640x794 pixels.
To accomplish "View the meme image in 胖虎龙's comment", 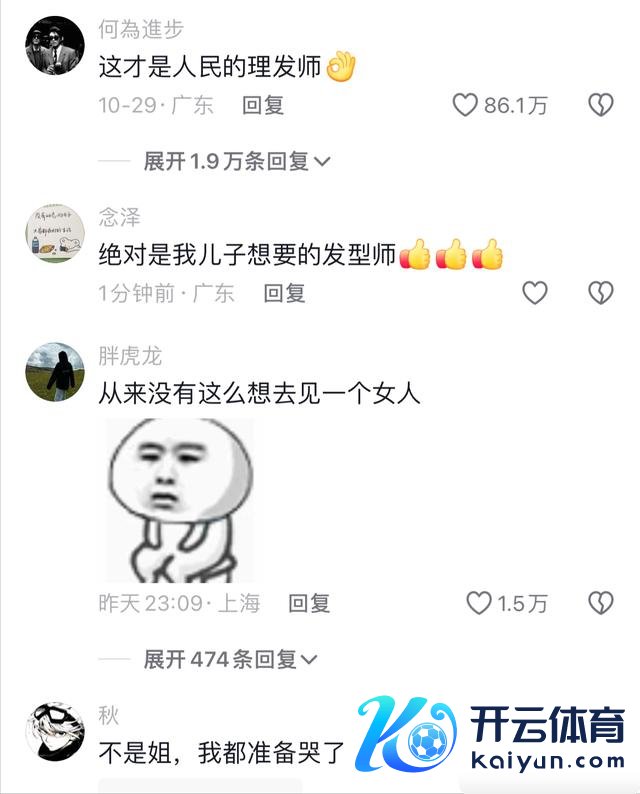I will [180, 500].
